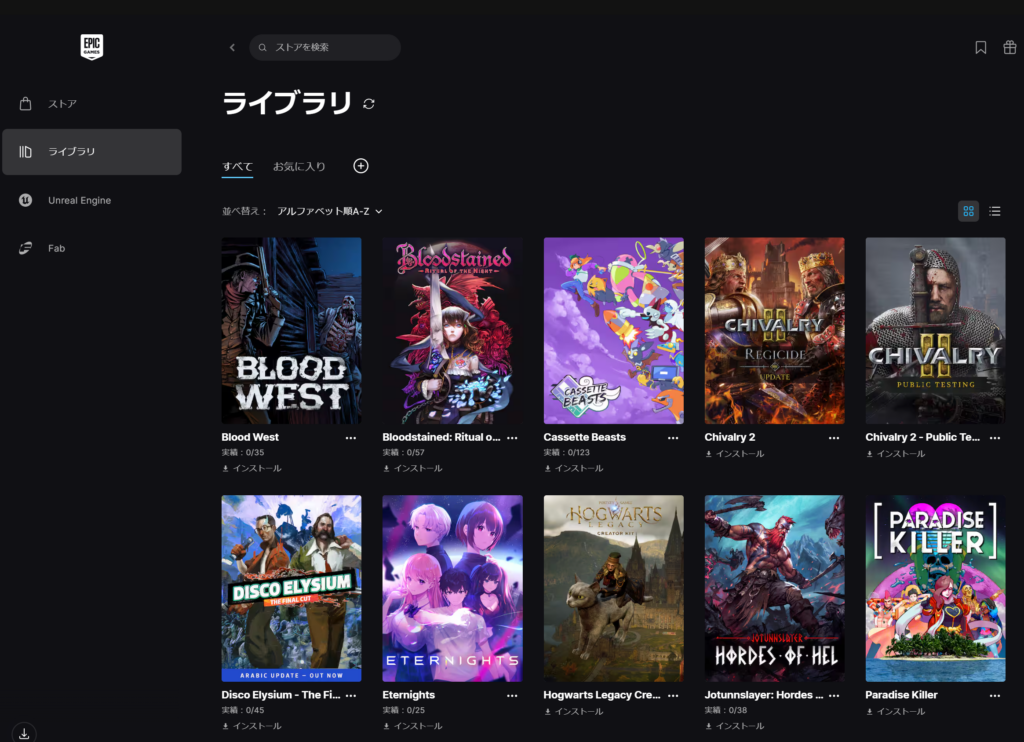
Task: Switch to the お気に入り tab
Action: point(299,166)
